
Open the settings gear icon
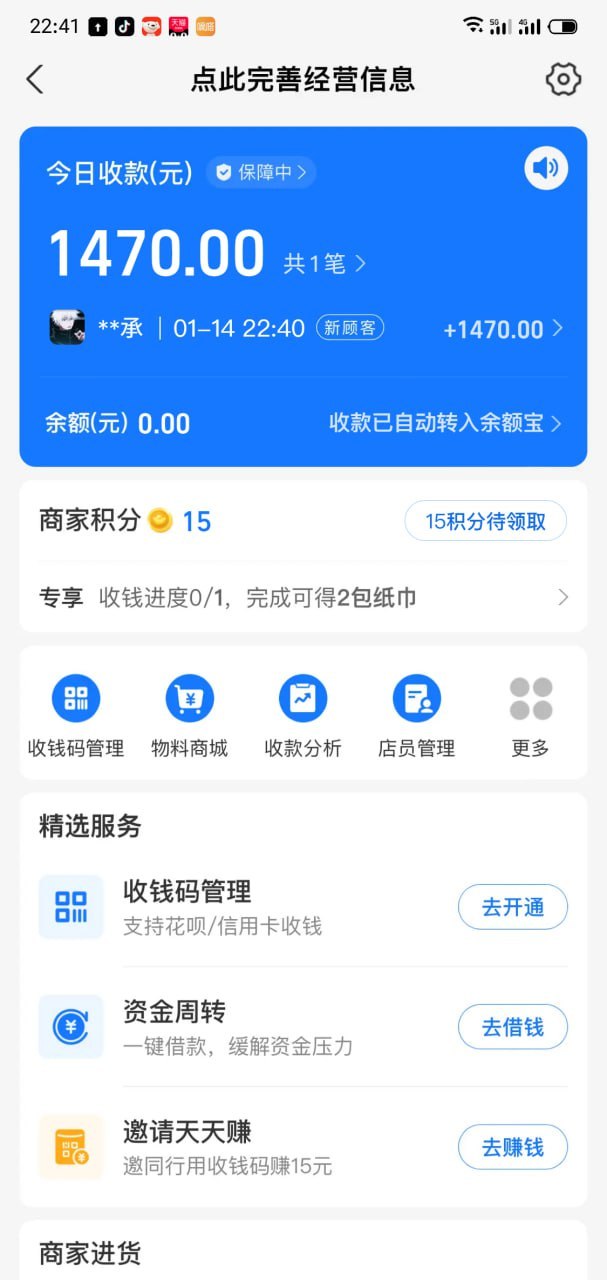coord(563,80)
